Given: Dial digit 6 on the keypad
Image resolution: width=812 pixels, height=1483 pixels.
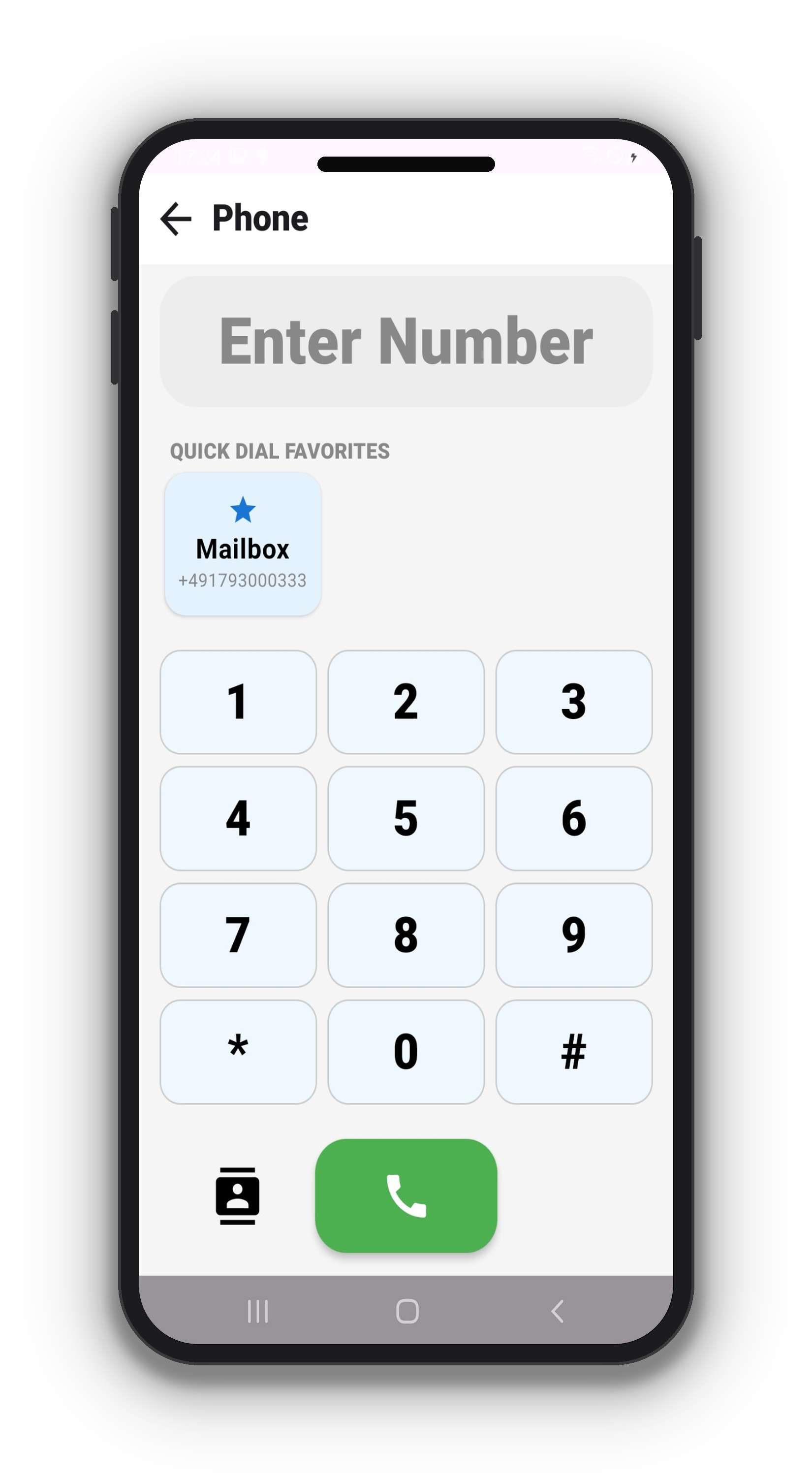Looking at the screenshot, I should 574,818.
